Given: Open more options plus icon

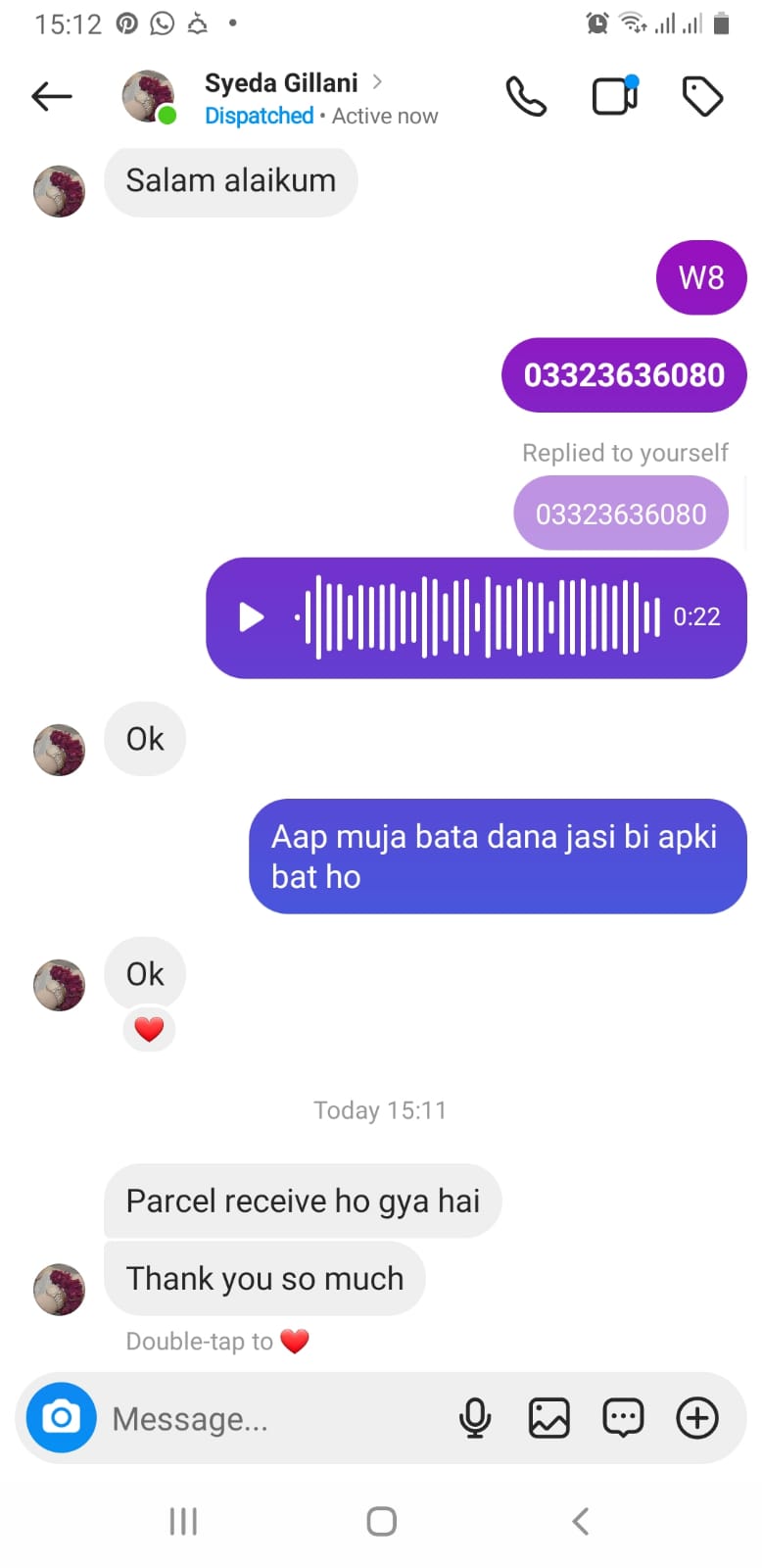Looking at the screenshot, I should click(697, 1418).
